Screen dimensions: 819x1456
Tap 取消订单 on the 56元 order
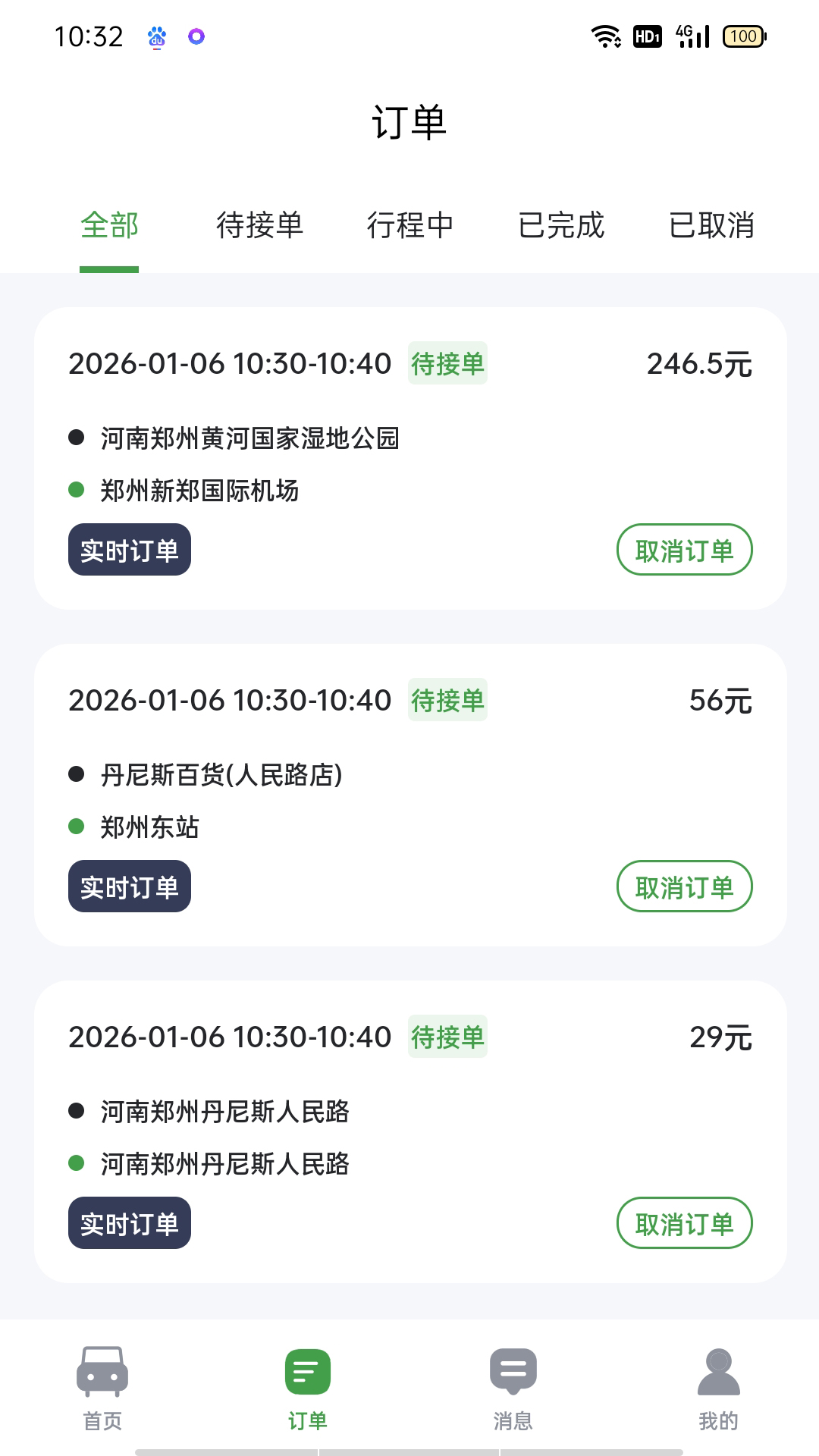coord(684,886)
